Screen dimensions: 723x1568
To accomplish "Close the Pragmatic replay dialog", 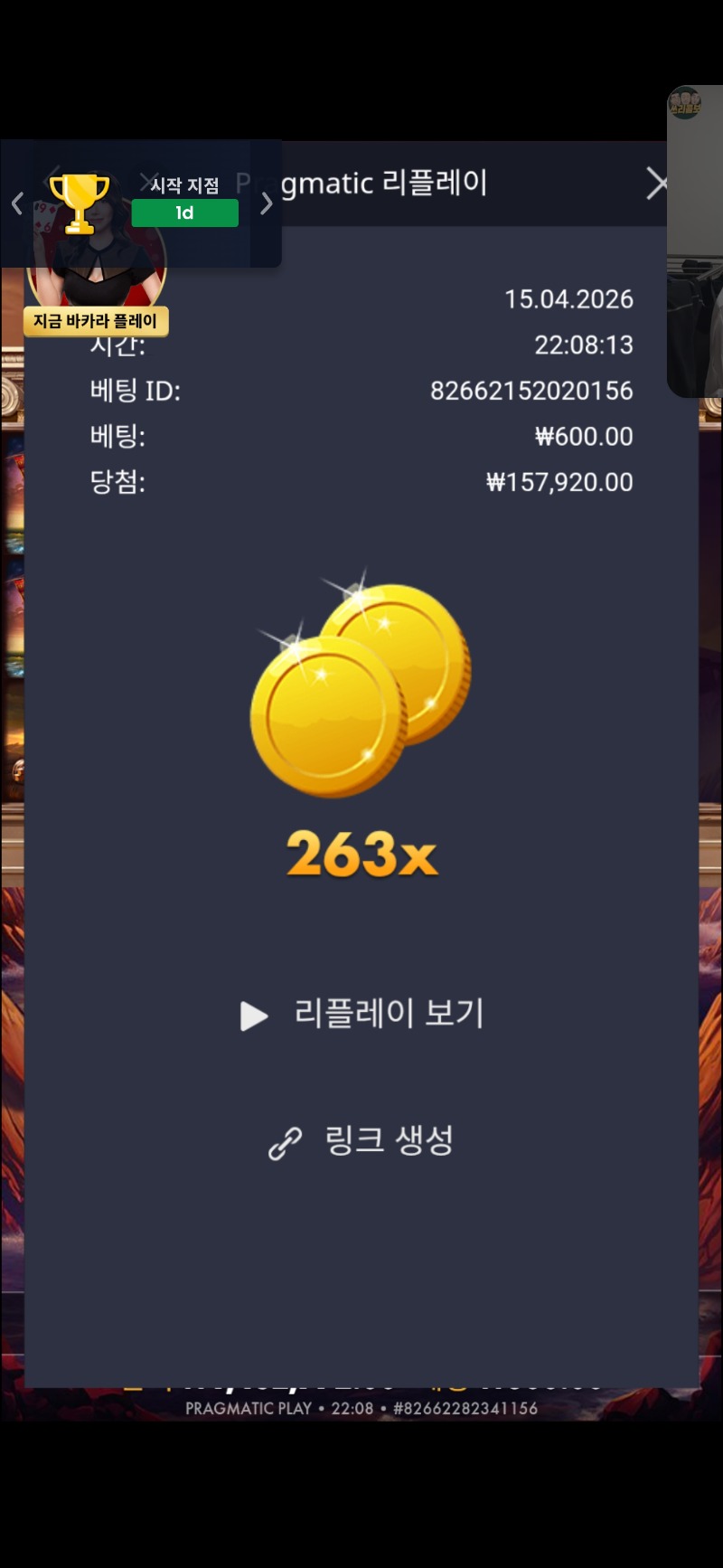I will [x=658, y=184].
